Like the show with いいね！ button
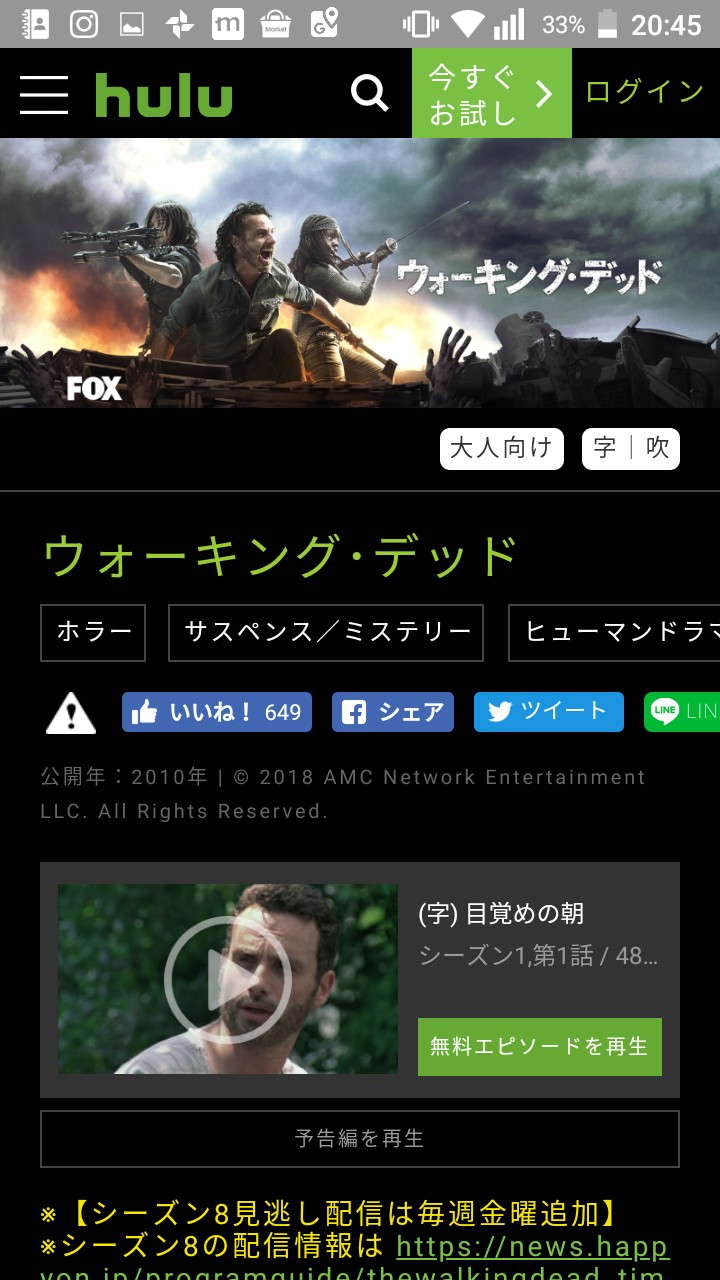The height and width of the screenshot is (1280, 720). [x=217, y=712]
